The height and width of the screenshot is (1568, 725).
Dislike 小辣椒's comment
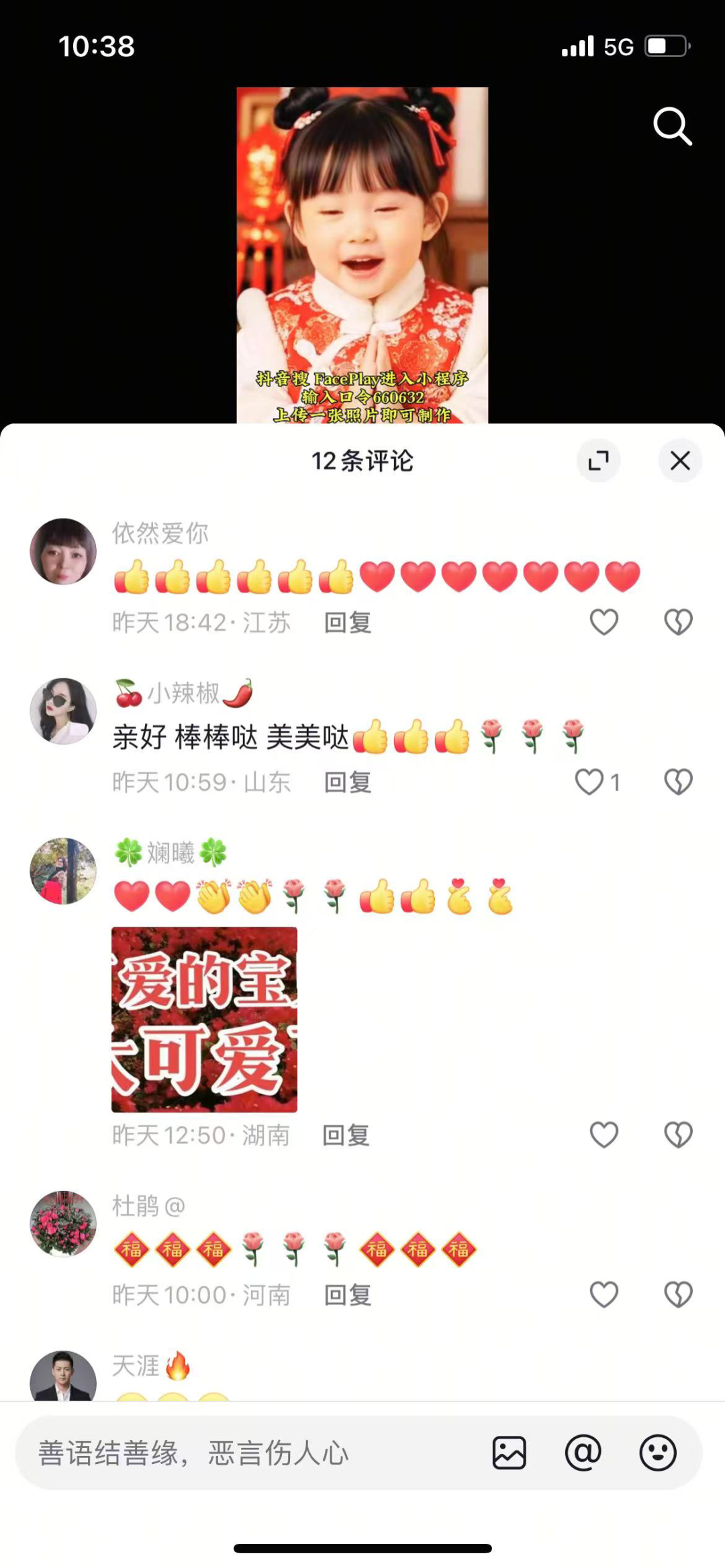[678, 782]
